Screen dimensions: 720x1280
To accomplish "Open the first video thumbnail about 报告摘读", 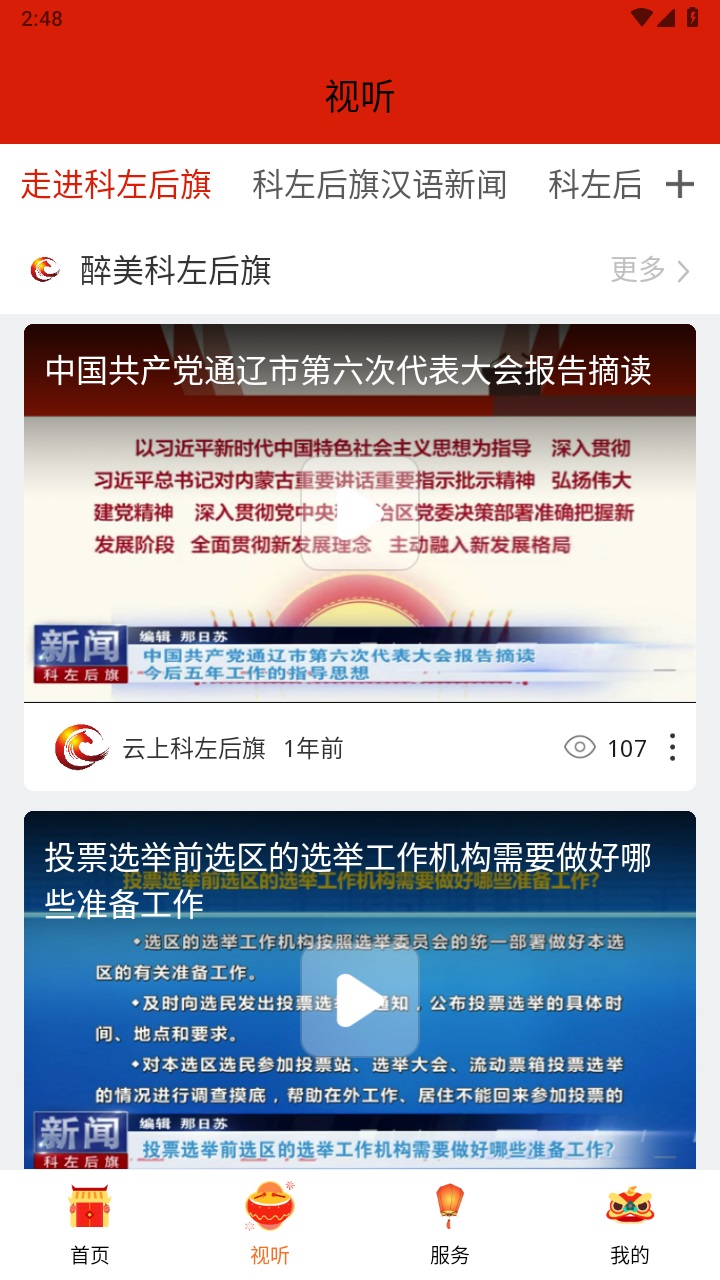I will [359, 515].
